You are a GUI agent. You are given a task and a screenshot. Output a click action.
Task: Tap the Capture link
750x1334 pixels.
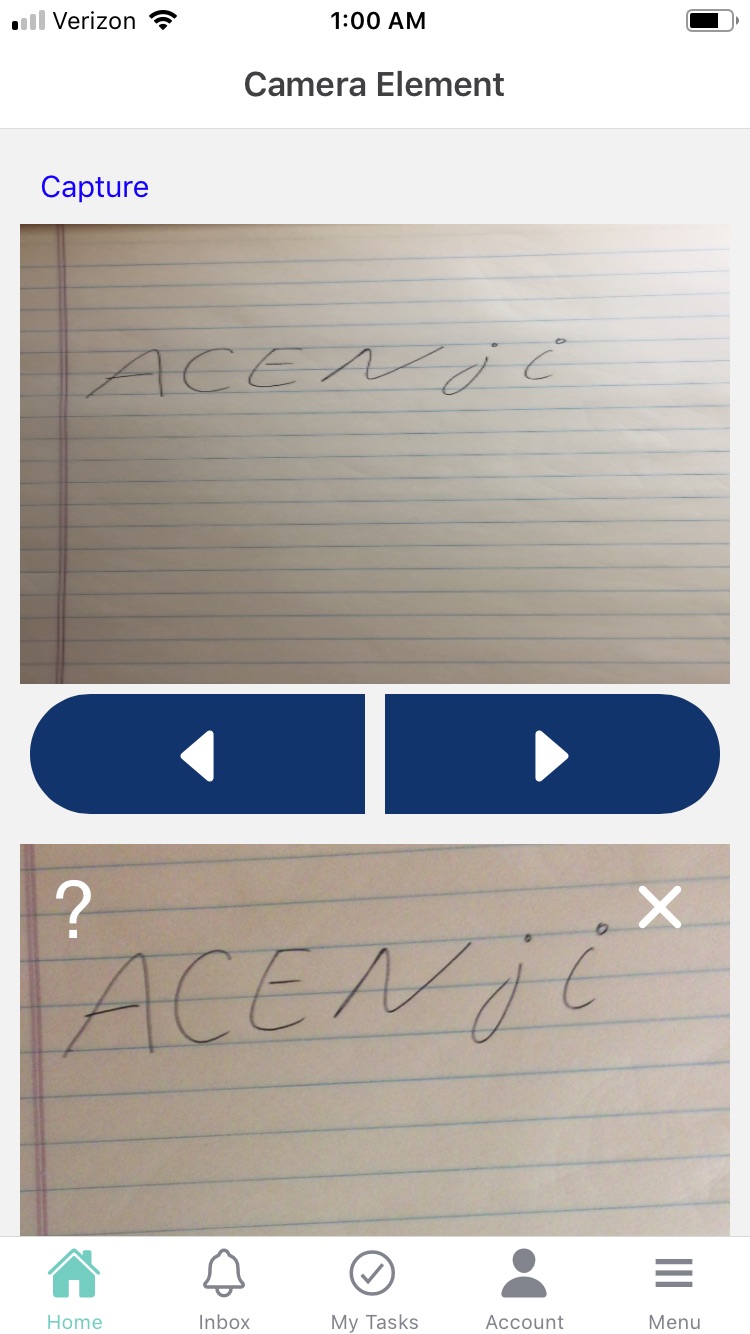point(94,187)
